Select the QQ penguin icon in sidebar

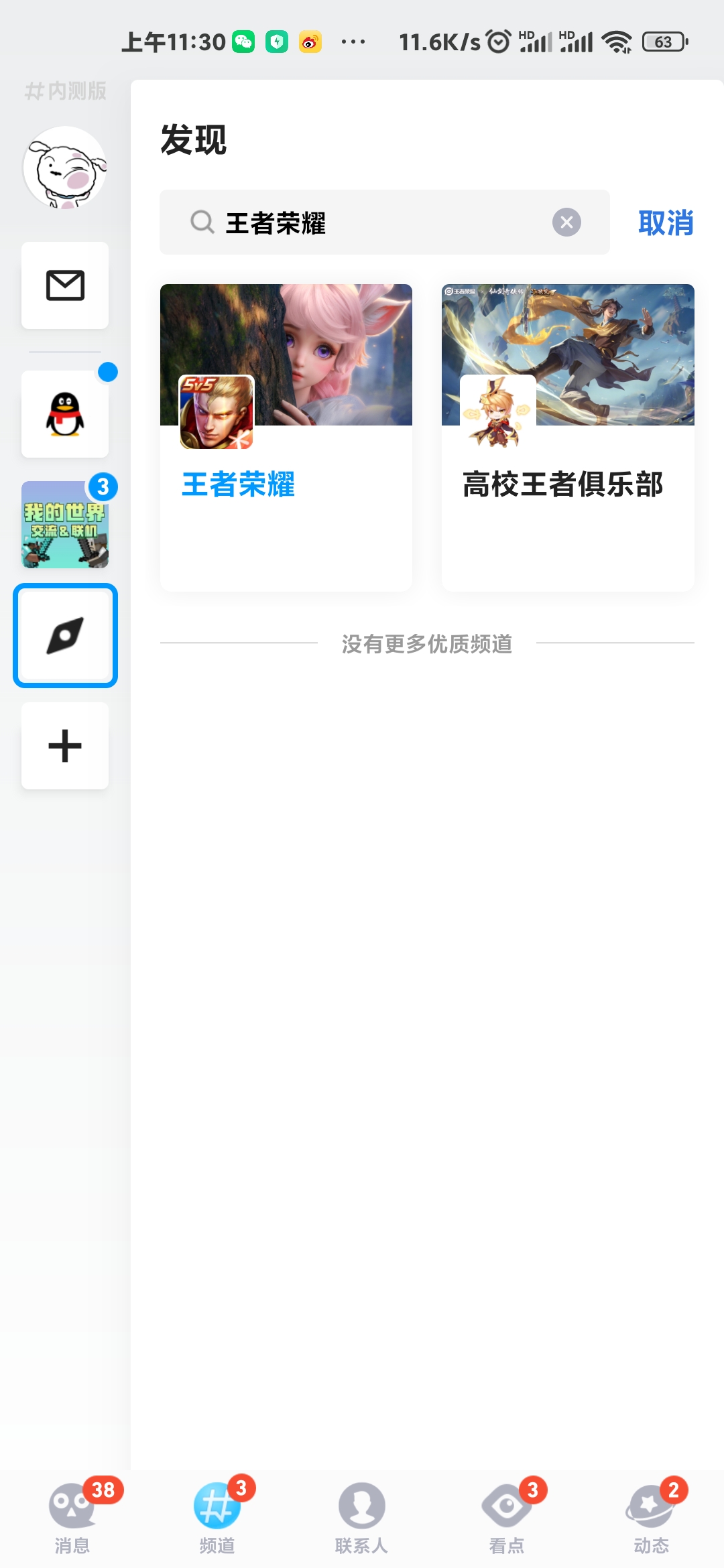(x=64, y=413)
